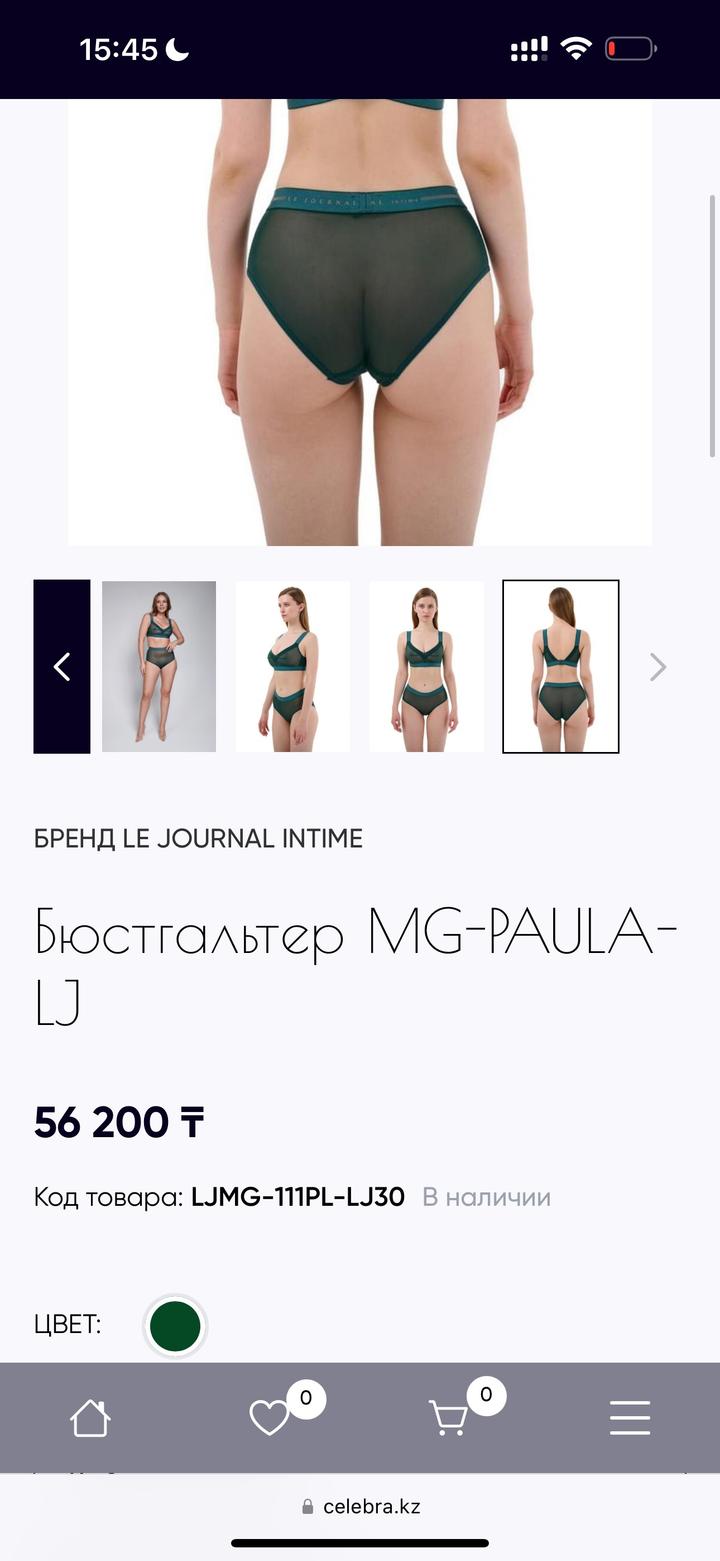Select the full-length front view thumbnail
The width and height of the screenshot is (720, 1561).
(x=159, y=666)
